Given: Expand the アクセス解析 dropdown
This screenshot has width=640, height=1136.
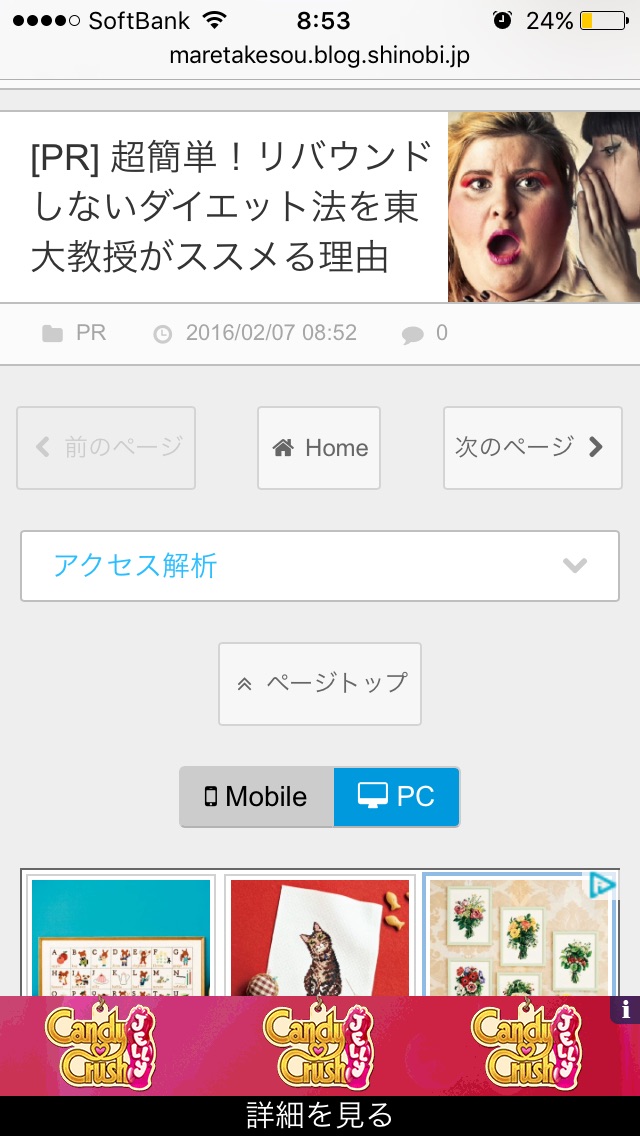Looking at the screenshot, I should (320, 566).
